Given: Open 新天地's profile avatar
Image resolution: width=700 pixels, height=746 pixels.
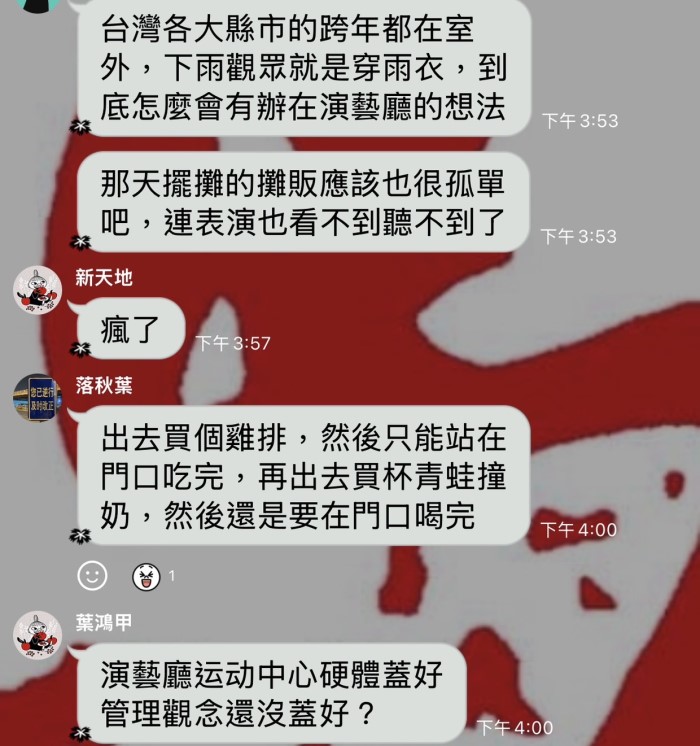Looking at the screenshot, I should [37, 291].
